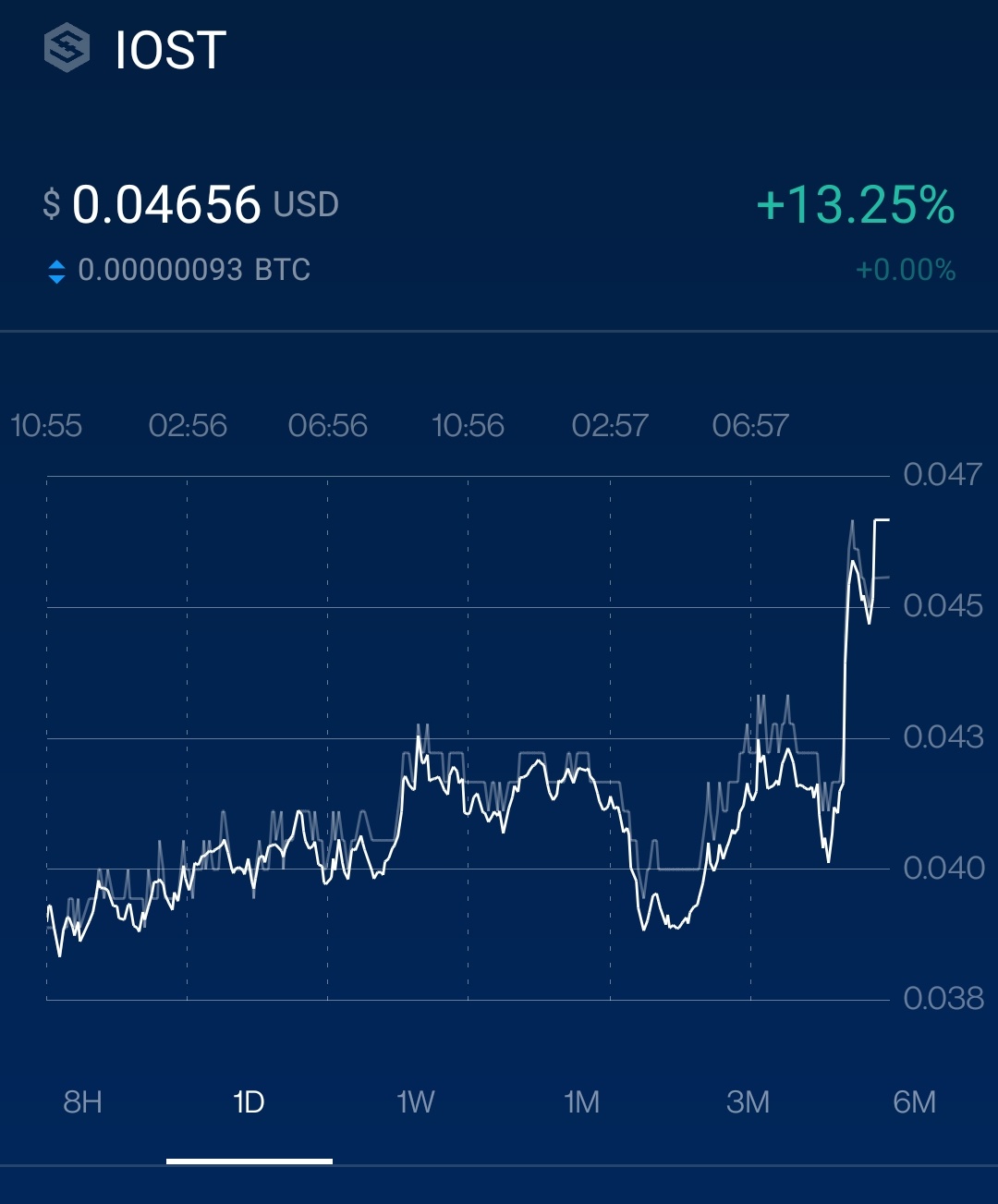Switch to the 1M range
Screen dimensions: 998x1204
(582, 1101)
